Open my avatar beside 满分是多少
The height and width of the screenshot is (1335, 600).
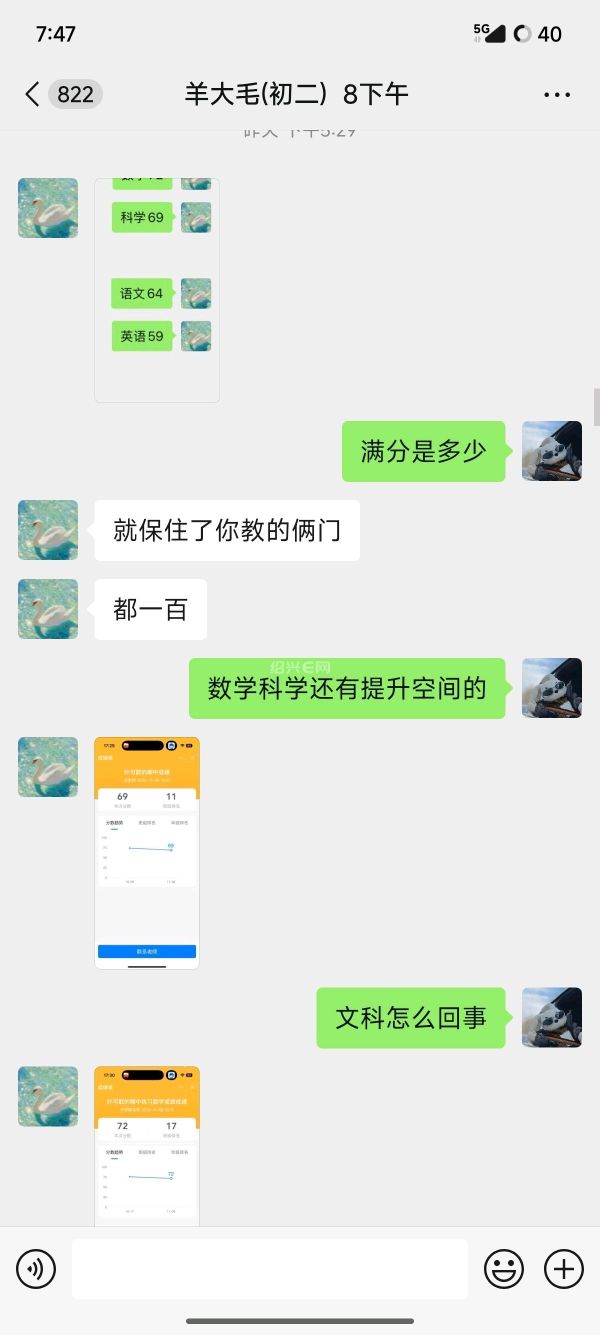pos(552,451)
